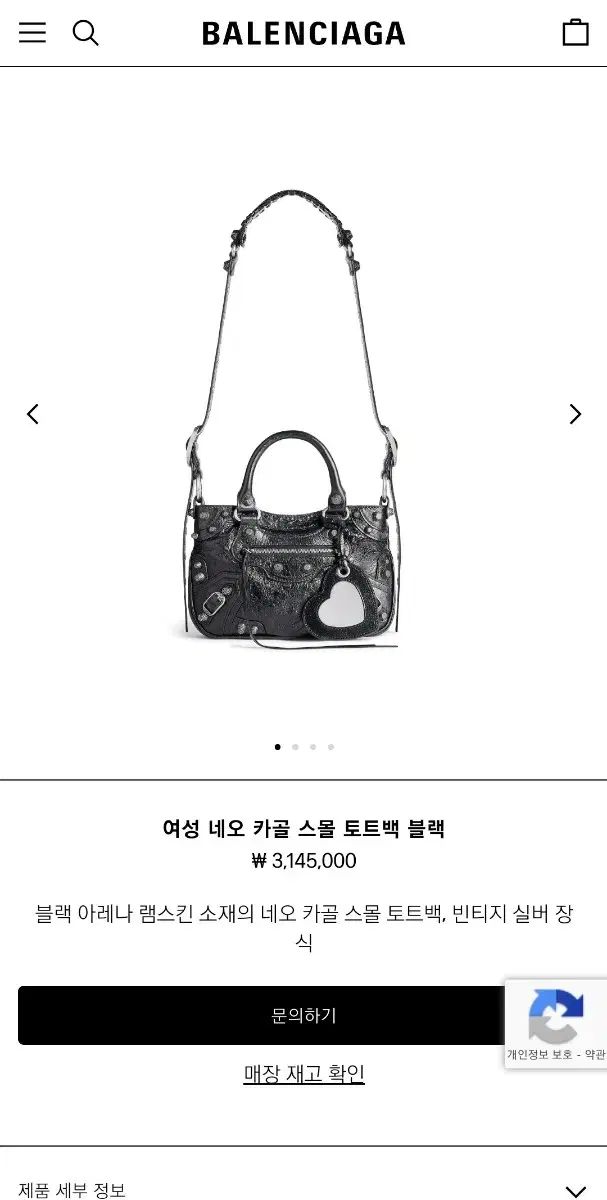Open the hamburger menu
The image size is (607, 1200).
(33, 33)
